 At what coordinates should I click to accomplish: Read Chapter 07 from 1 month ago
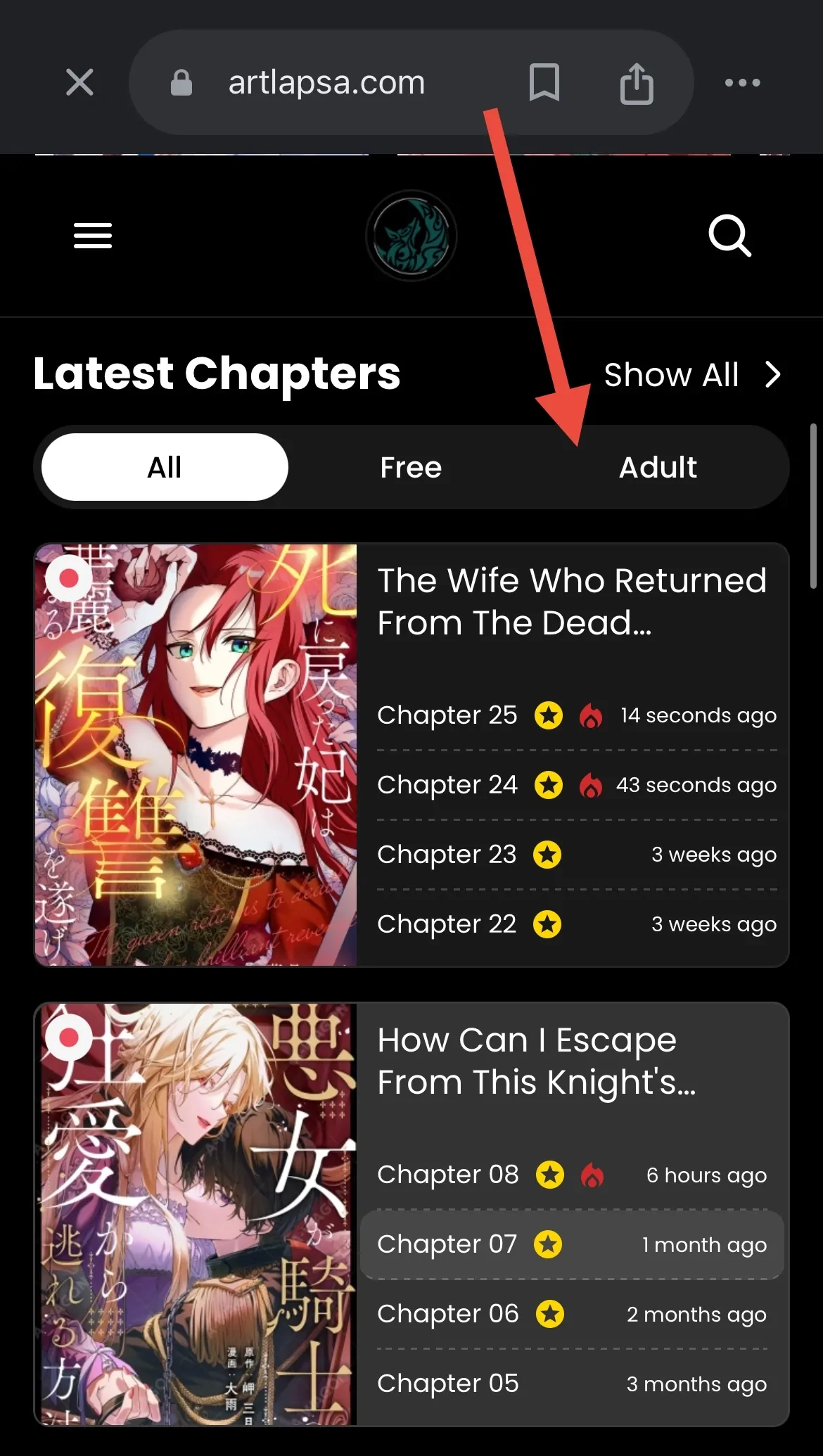pyautogui.click(x=447, y=1244)
